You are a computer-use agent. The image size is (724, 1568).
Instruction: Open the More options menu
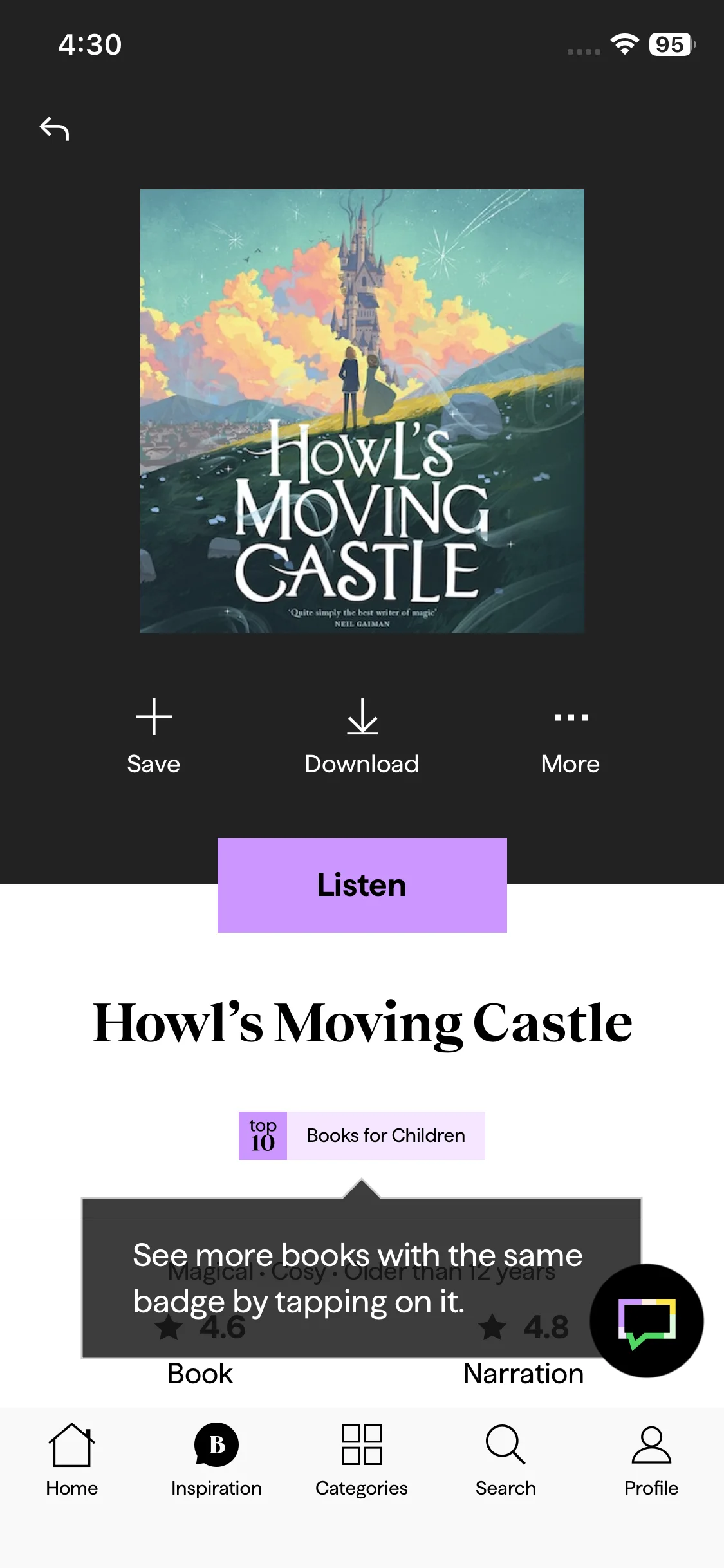[570, 738]
